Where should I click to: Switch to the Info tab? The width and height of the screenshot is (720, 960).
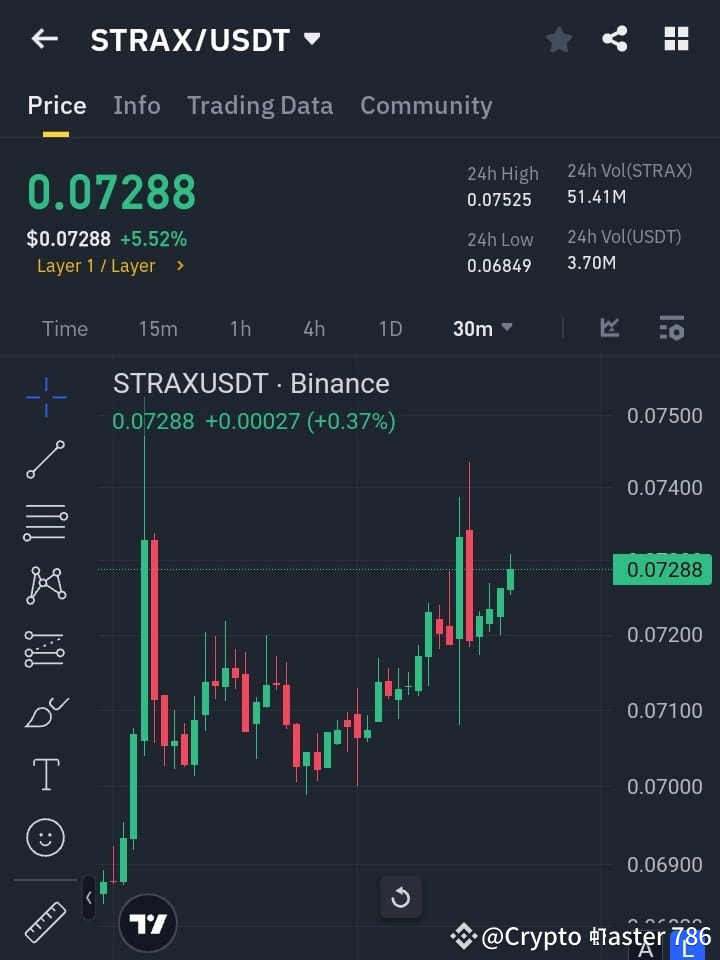[137, 105]
